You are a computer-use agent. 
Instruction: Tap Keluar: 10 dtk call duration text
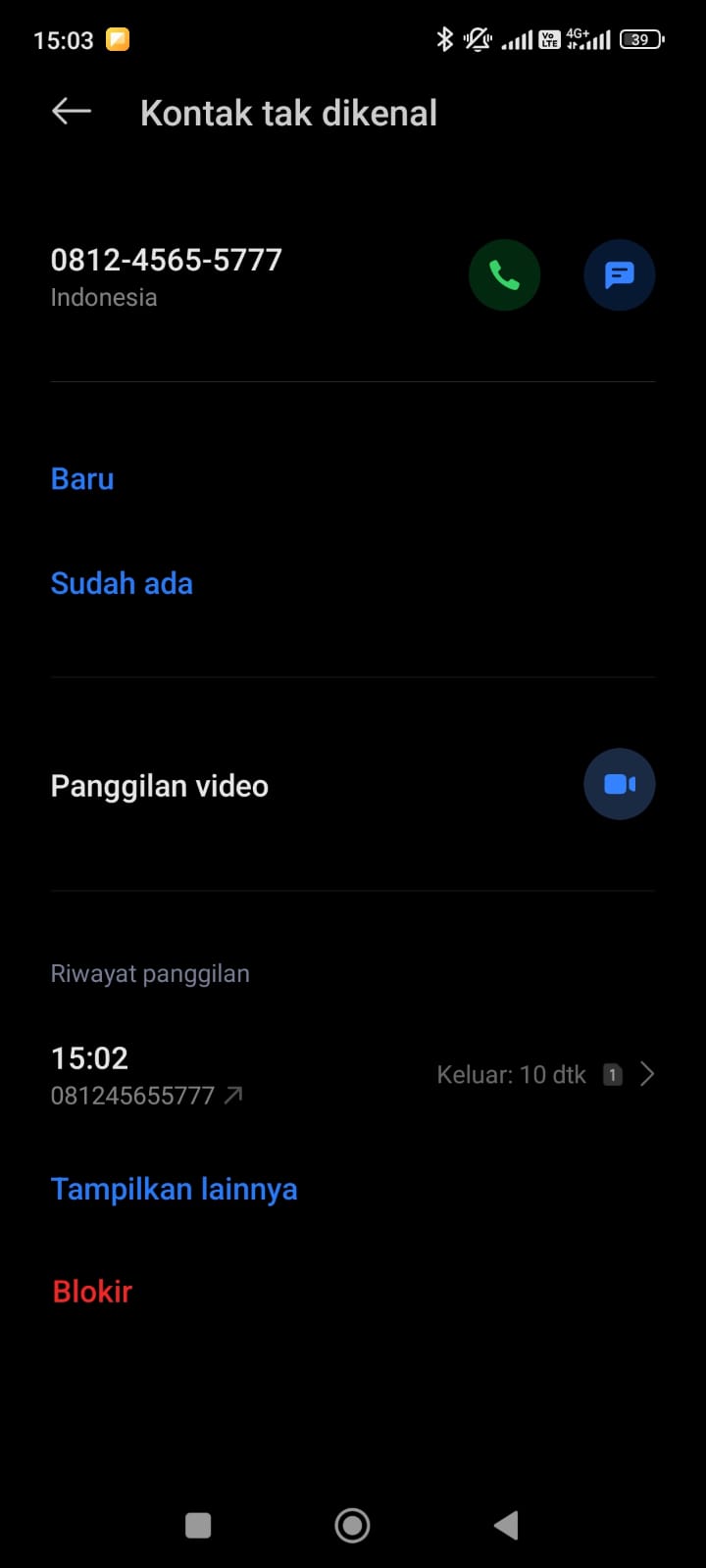pos(511,1074)
